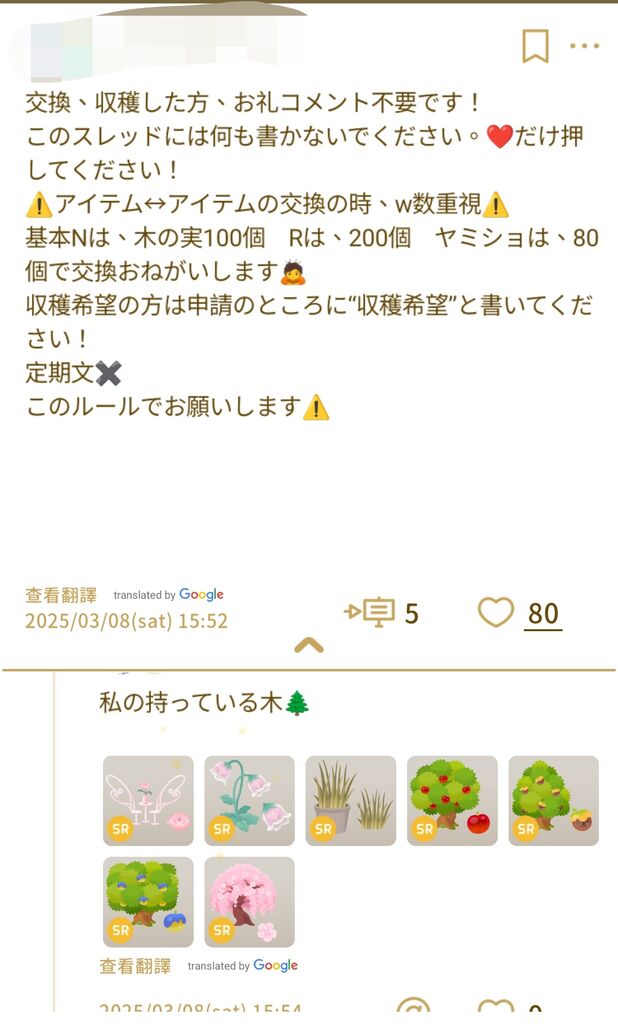Open the SR dry grass pot item

click(351, 801)
